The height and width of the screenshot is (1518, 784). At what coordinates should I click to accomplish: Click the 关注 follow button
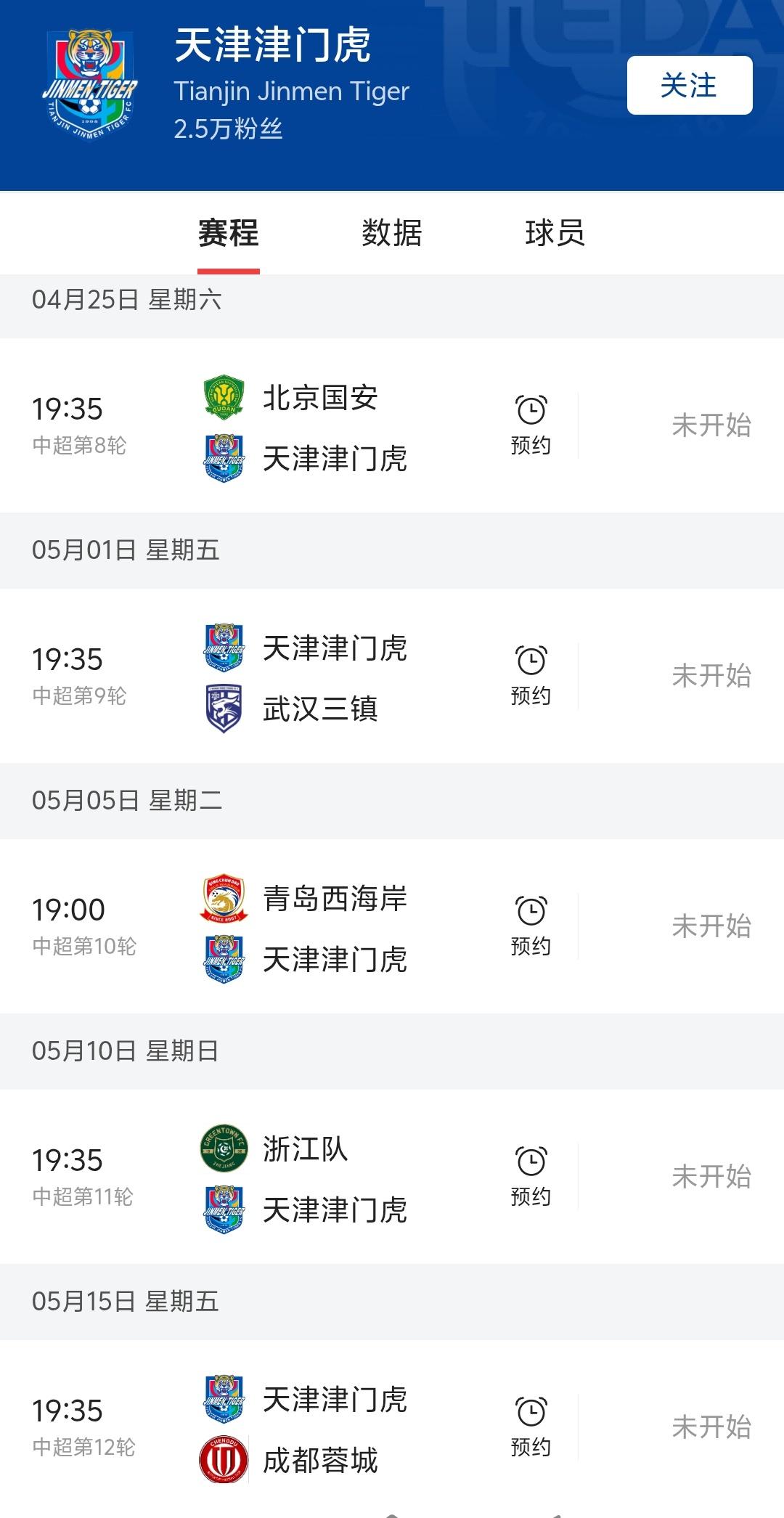coord(688,86)
